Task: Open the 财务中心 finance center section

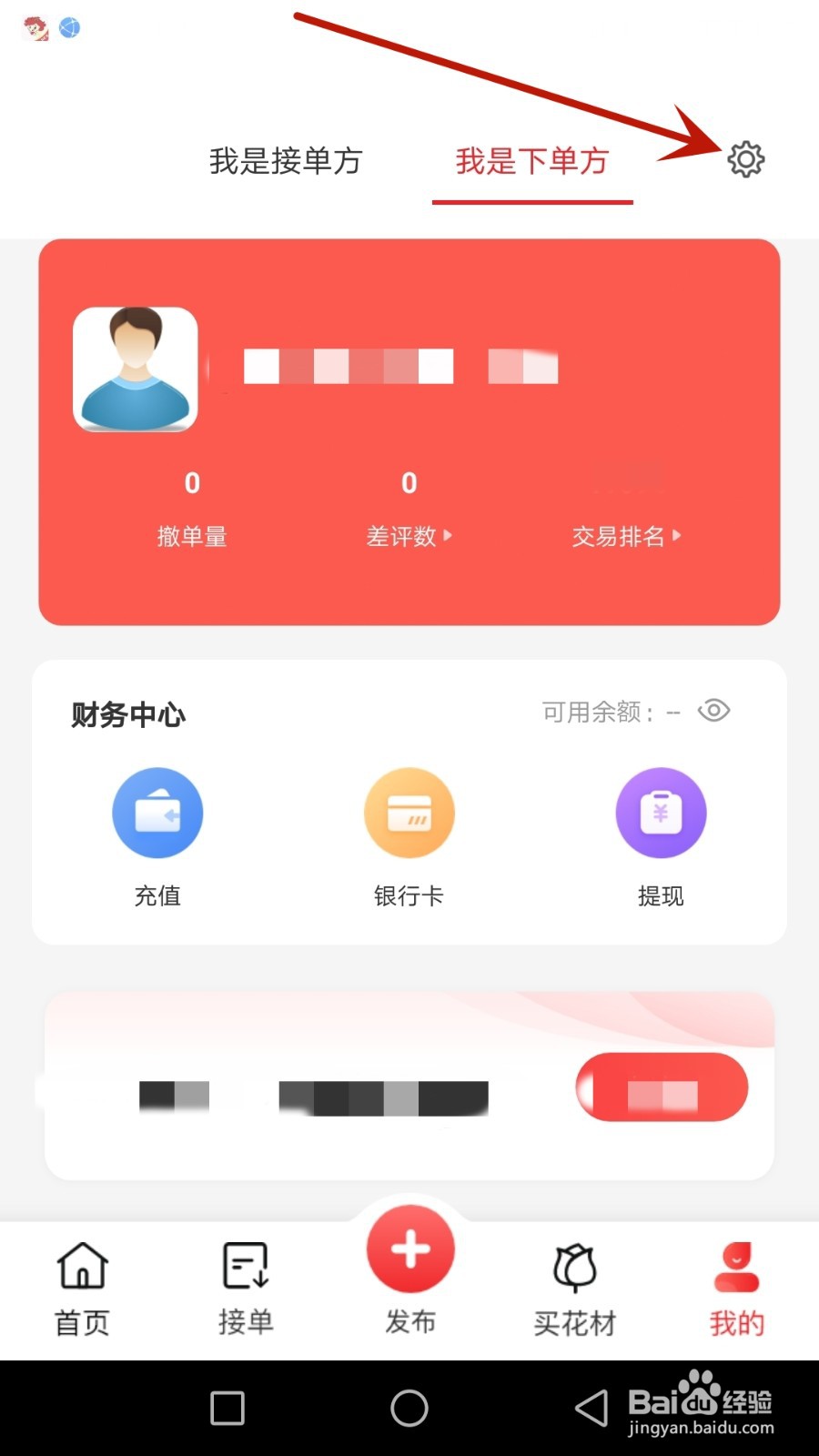Action: (x=127, y=716)
